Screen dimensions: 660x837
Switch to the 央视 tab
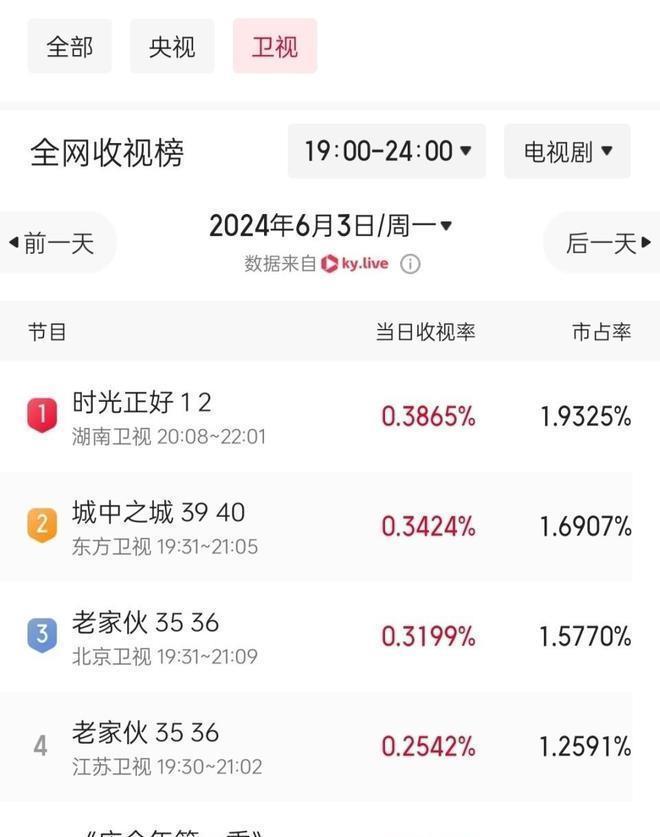172,46
